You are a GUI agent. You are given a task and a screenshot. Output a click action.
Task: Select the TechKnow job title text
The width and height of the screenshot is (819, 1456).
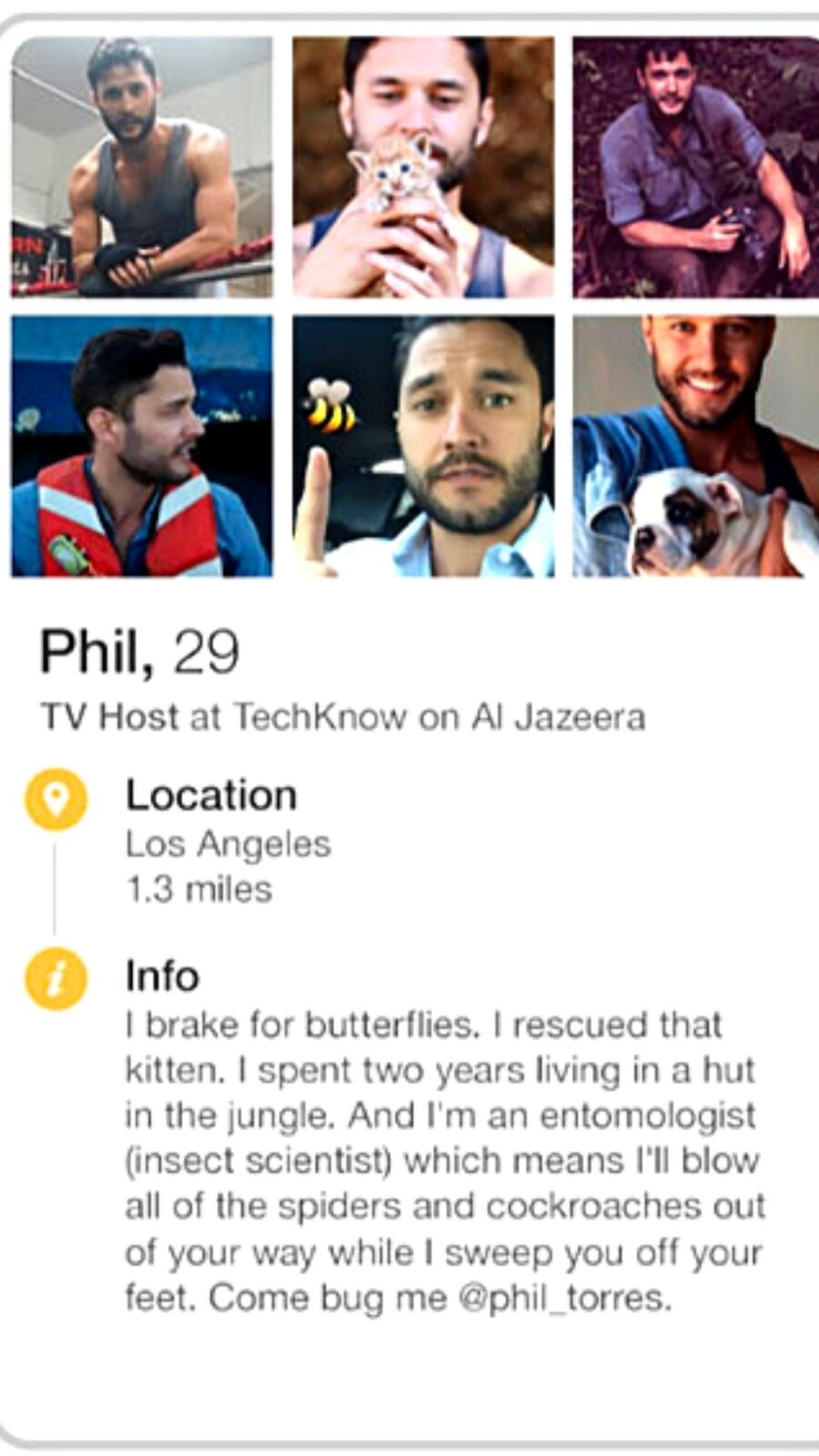[x=346, y=719]
